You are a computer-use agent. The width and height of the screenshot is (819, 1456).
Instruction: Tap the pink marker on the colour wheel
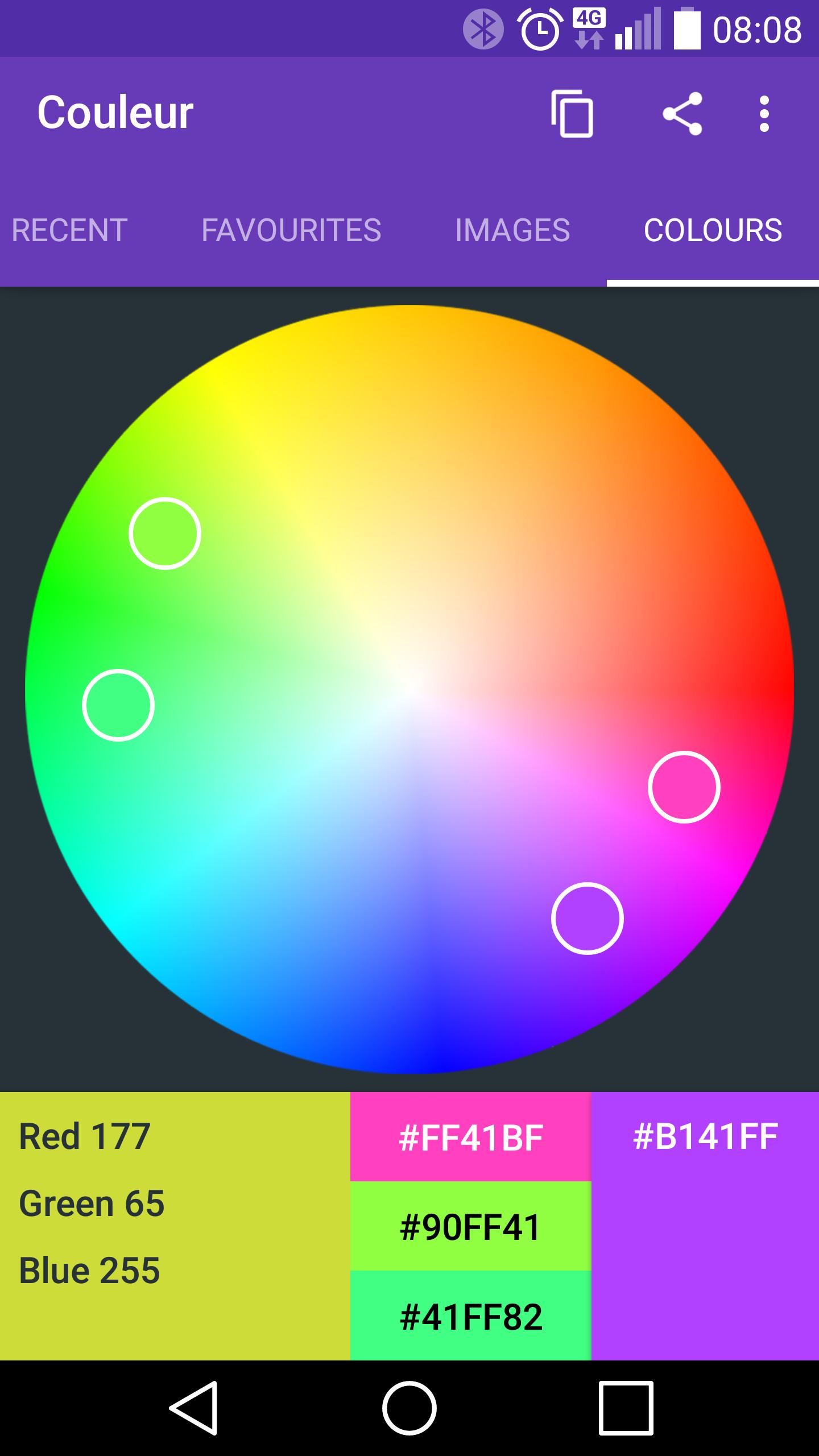[x=684, y=787]
